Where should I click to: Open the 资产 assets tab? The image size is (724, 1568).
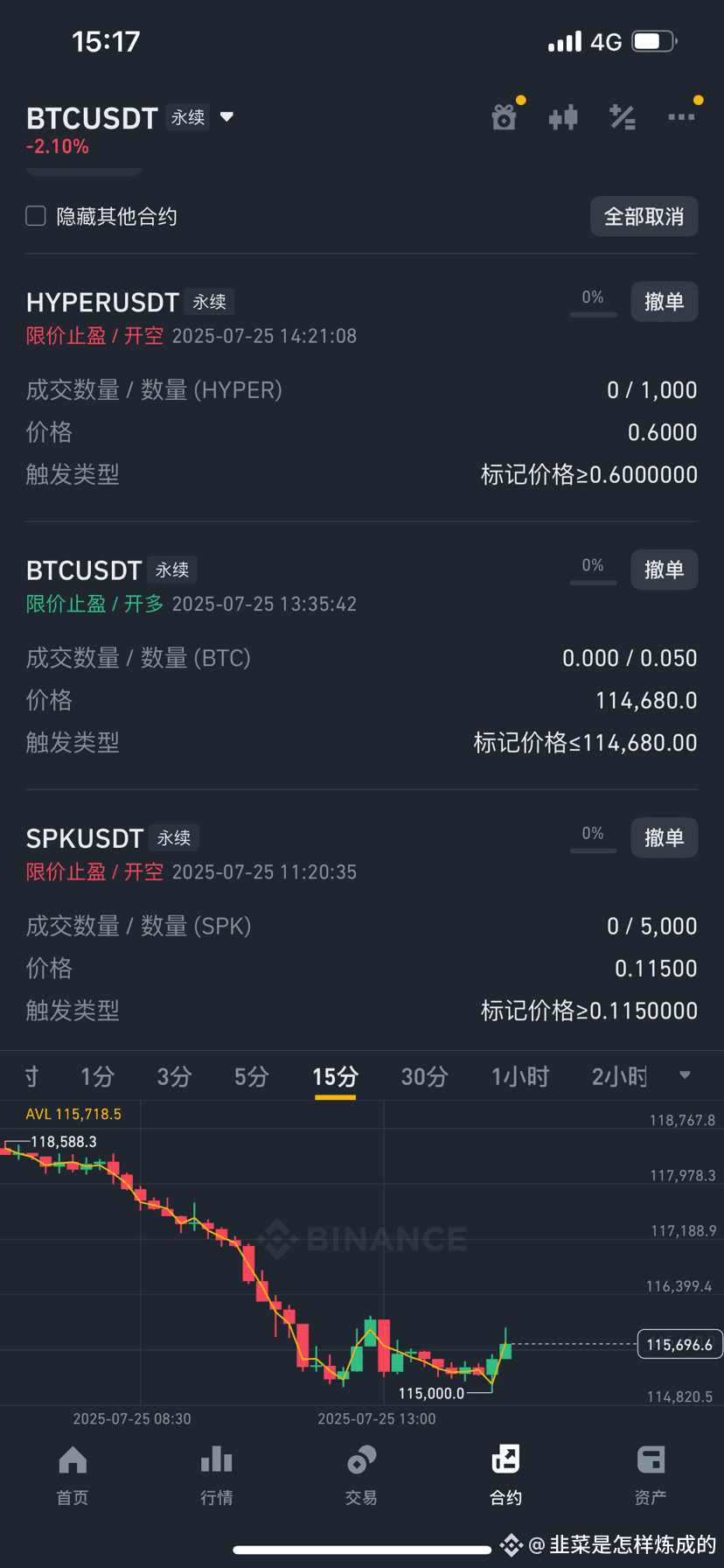[x=651, y=1475]
